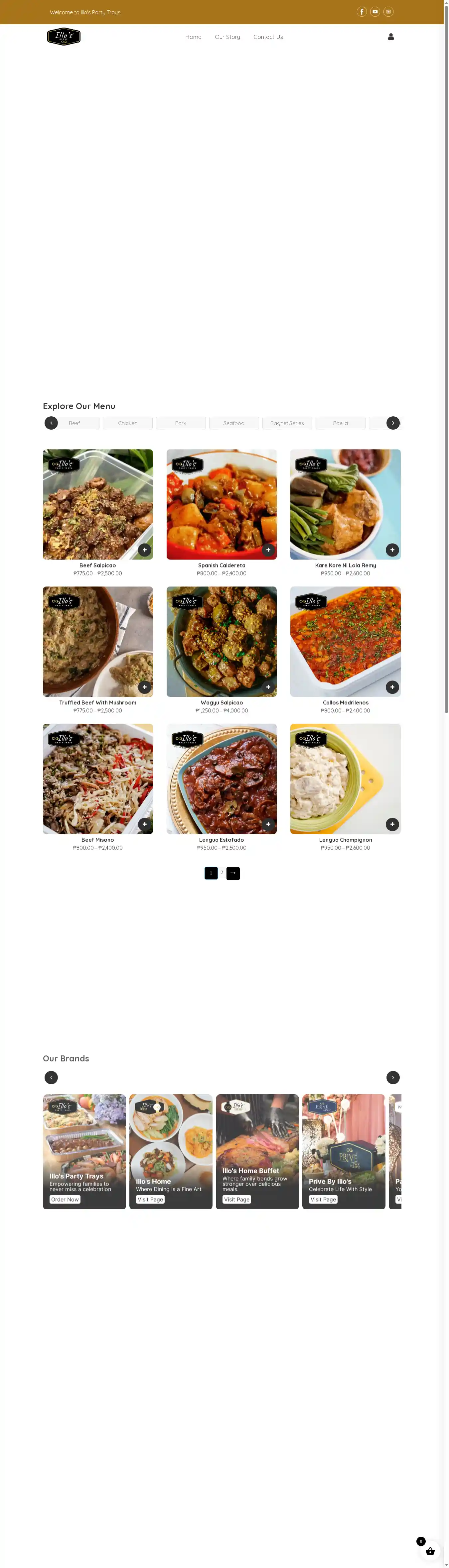Viewport: 449px width, 1568px height.
Task: Tap Order Now on Illo's Party Trays
Action: point(65,1199)
